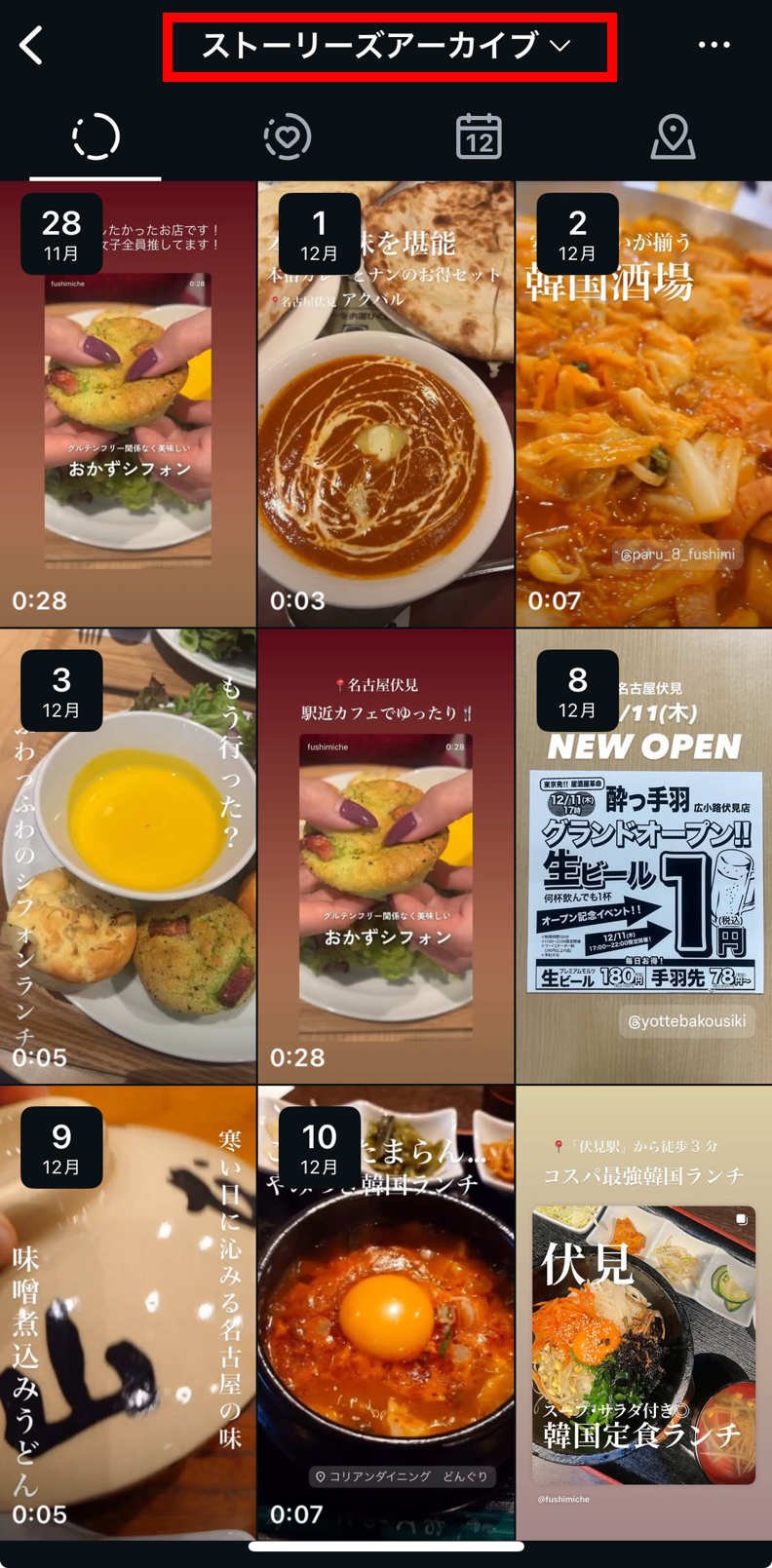This screenshot has width=772, height=1568.
Task: Switch to the heart highlights tab
Action: [288, 136]
